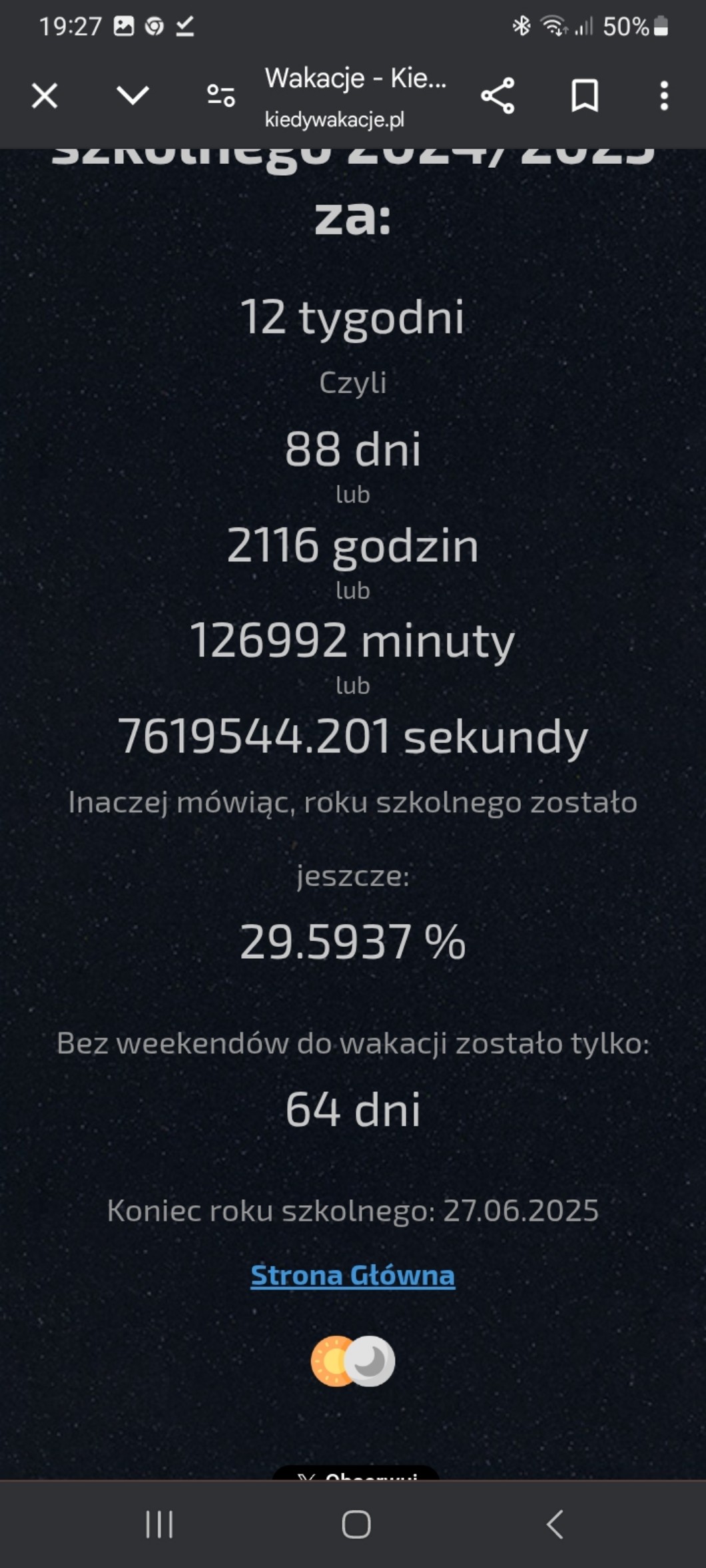The height and width of the screenshot is (1568, 706).
Task: Go back using the system back button
Action: click(555, 1524)
